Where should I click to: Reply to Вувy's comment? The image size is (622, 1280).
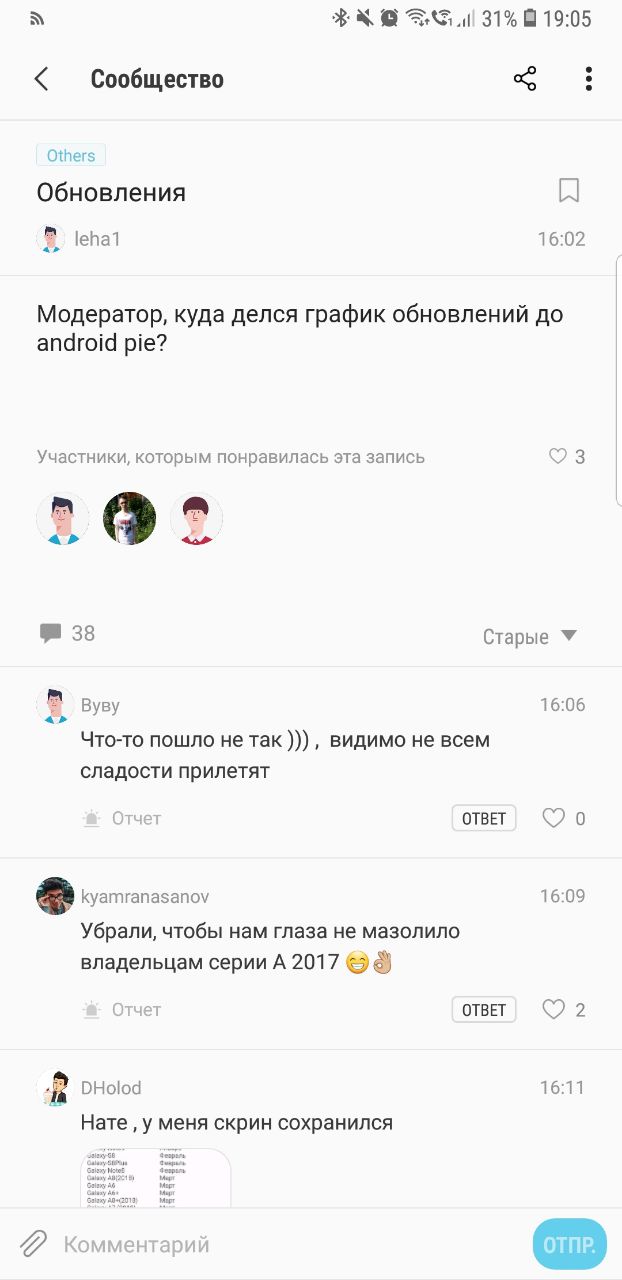click(484, 818)
